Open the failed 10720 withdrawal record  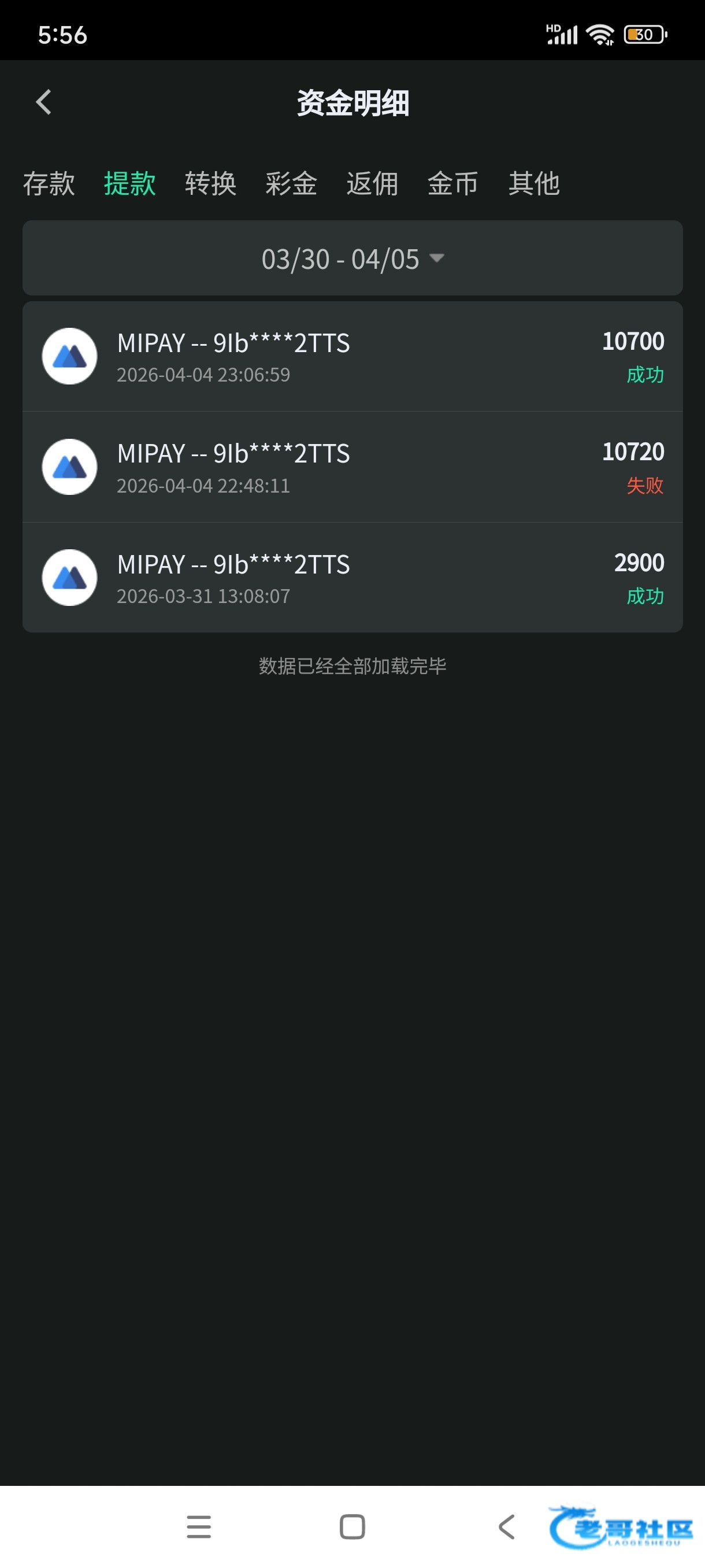(x=352, y=467)
